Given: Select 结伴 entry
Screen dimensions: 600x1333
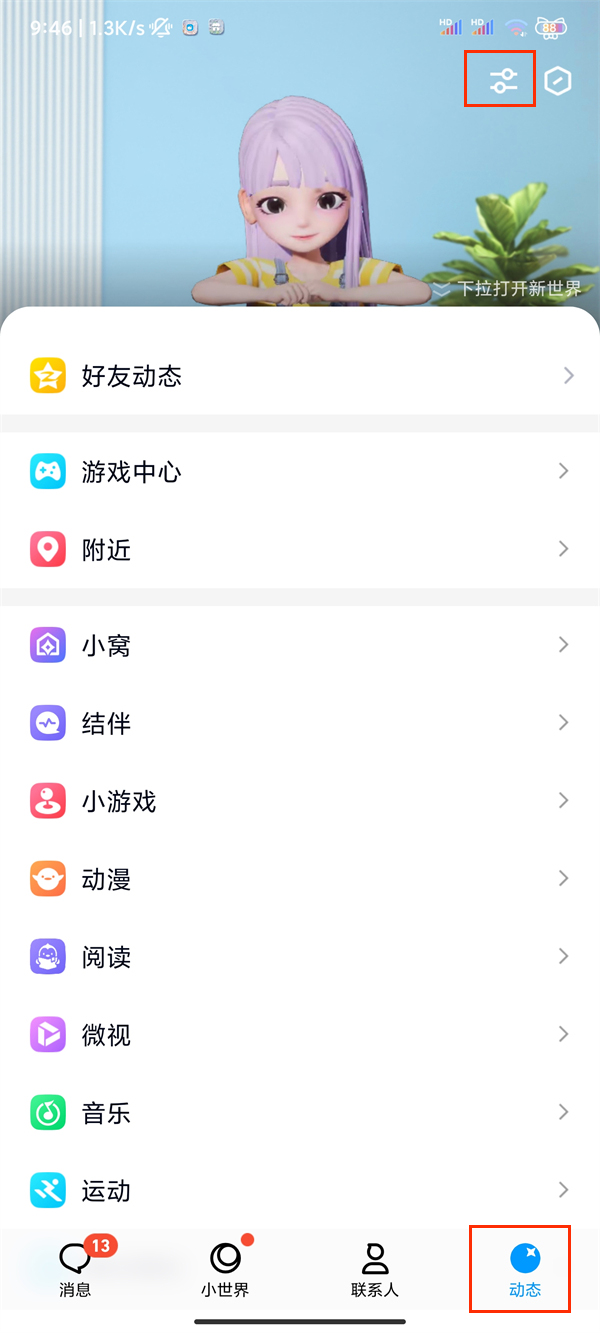Looking at the screenshot, I should 300,724.
